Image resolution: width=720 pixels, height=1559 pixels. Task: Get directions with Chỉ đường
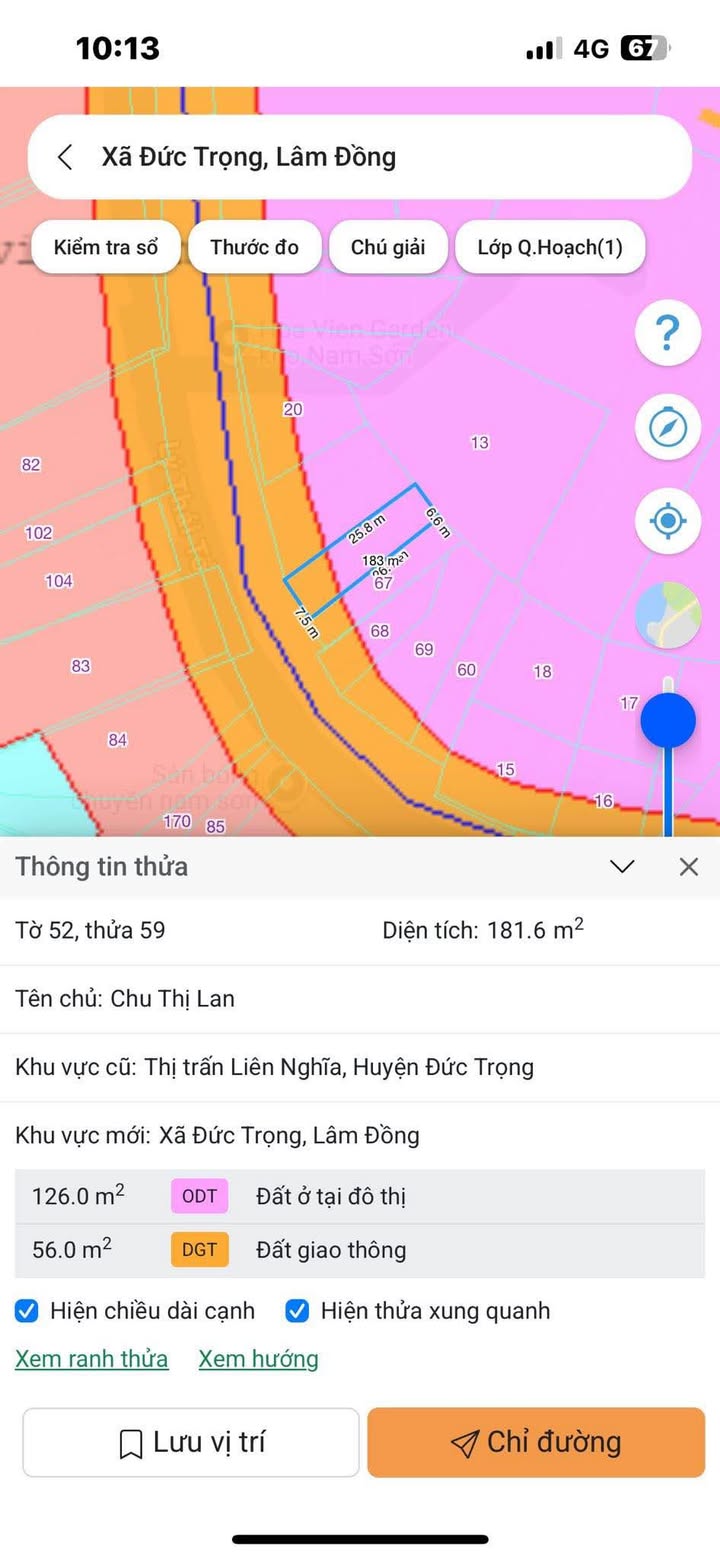click(x=536, y=1442)
